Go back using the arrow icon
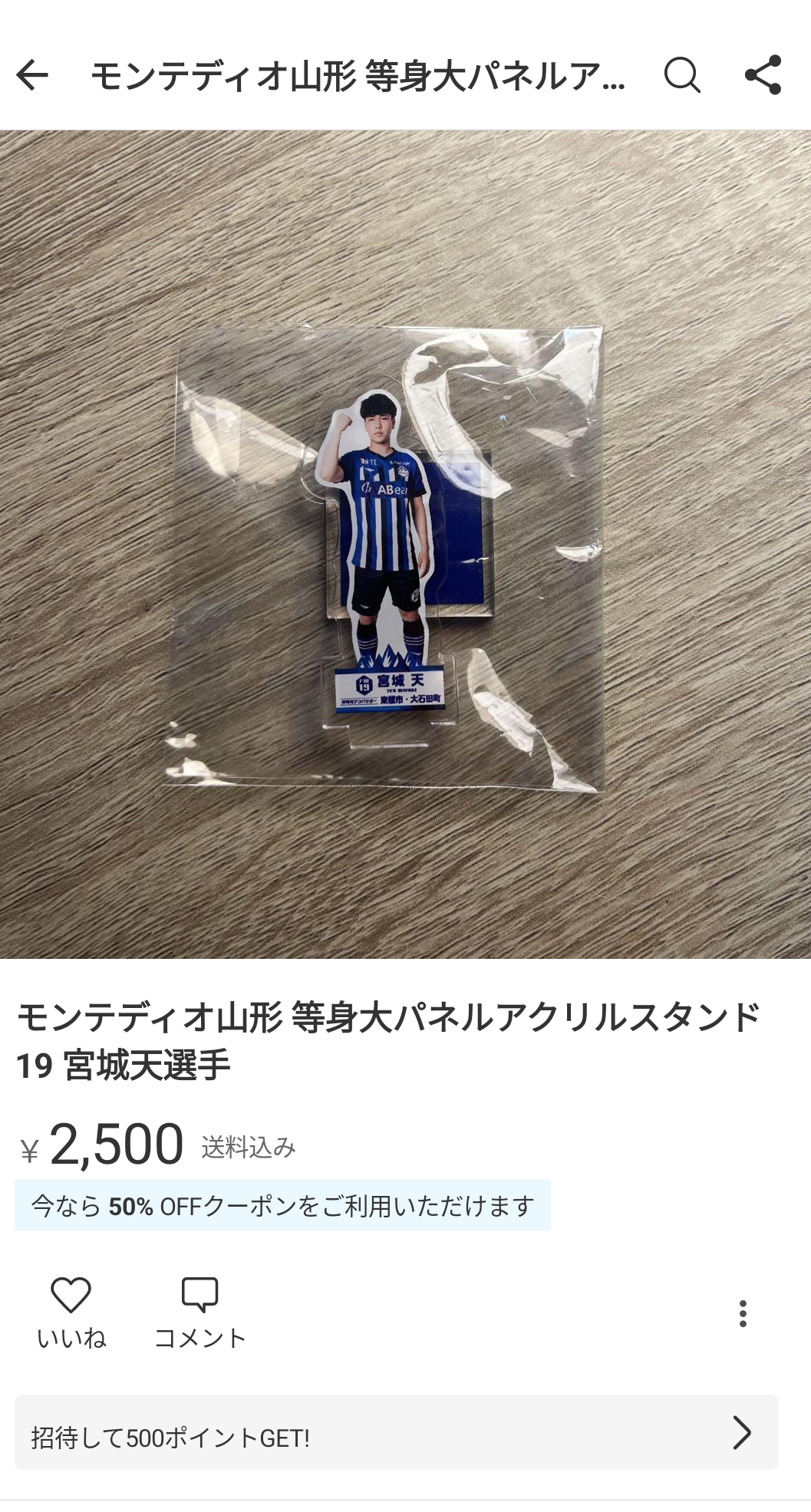Screen dimensions: 811x1512 click(32, 75)
